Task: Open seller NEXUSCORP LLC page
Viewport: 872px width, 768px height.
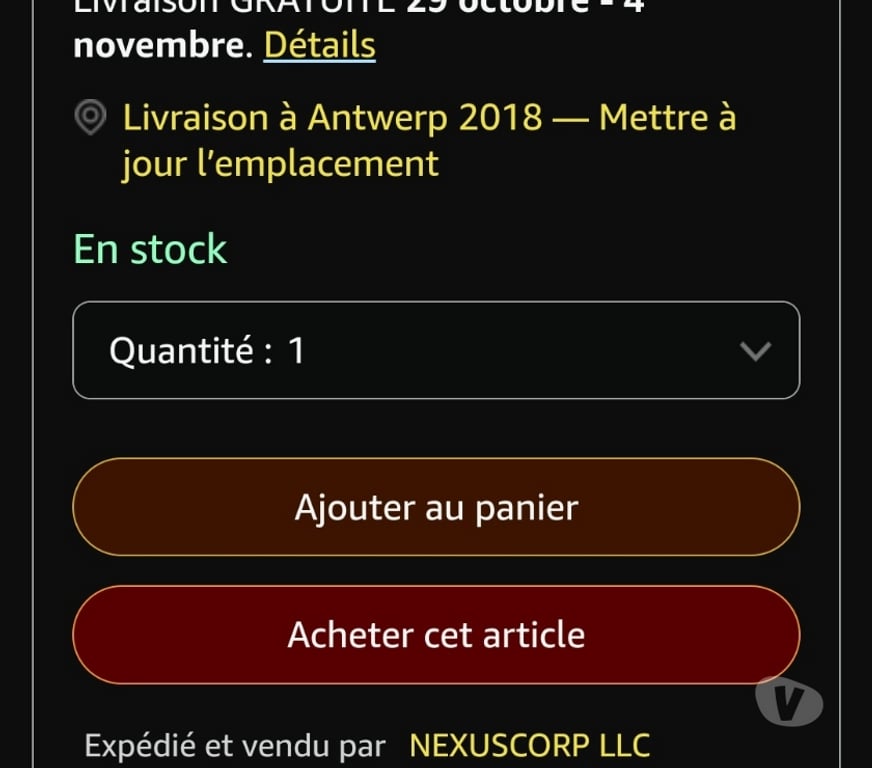Action: click(x=529, y=745)
